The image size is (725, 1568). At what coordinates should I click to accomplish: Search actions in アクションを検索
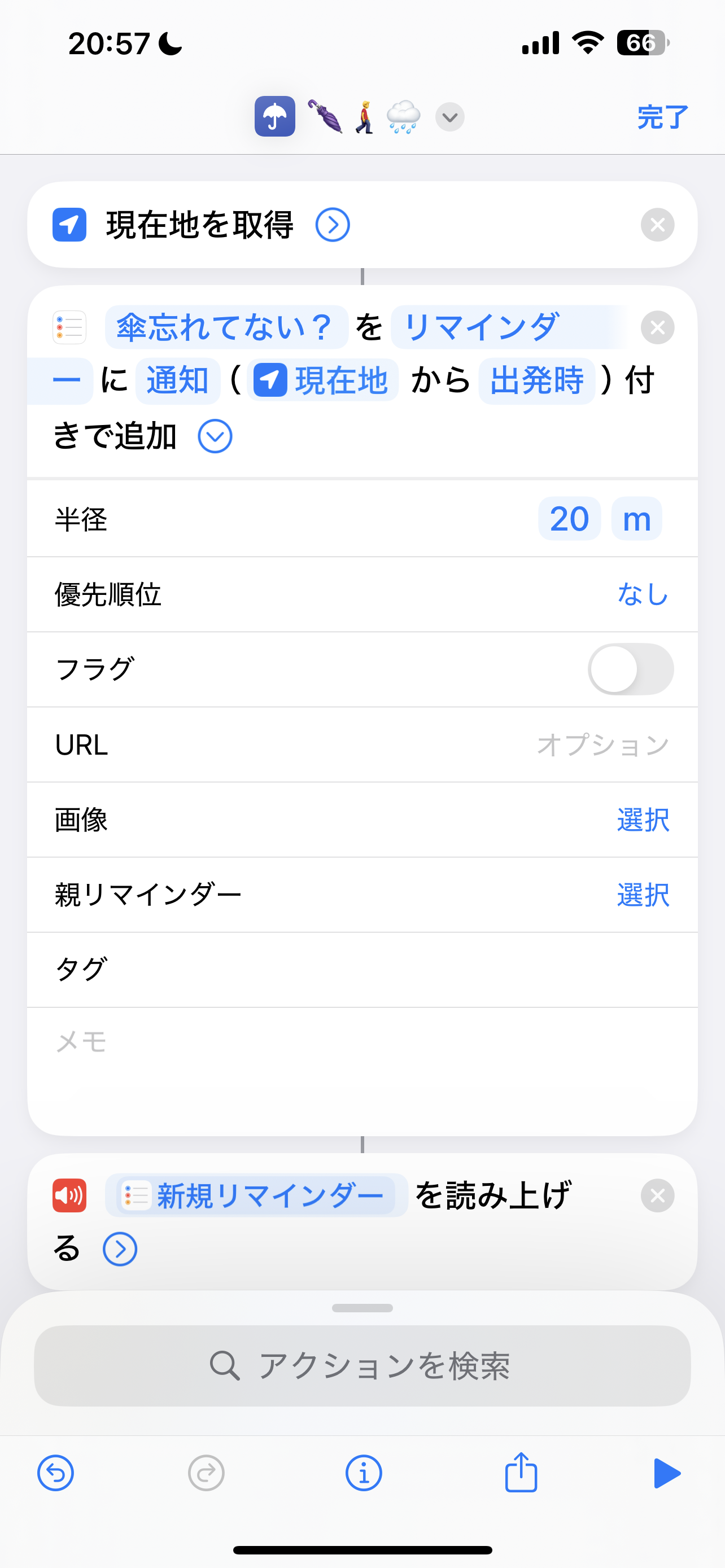point(362,1365)
